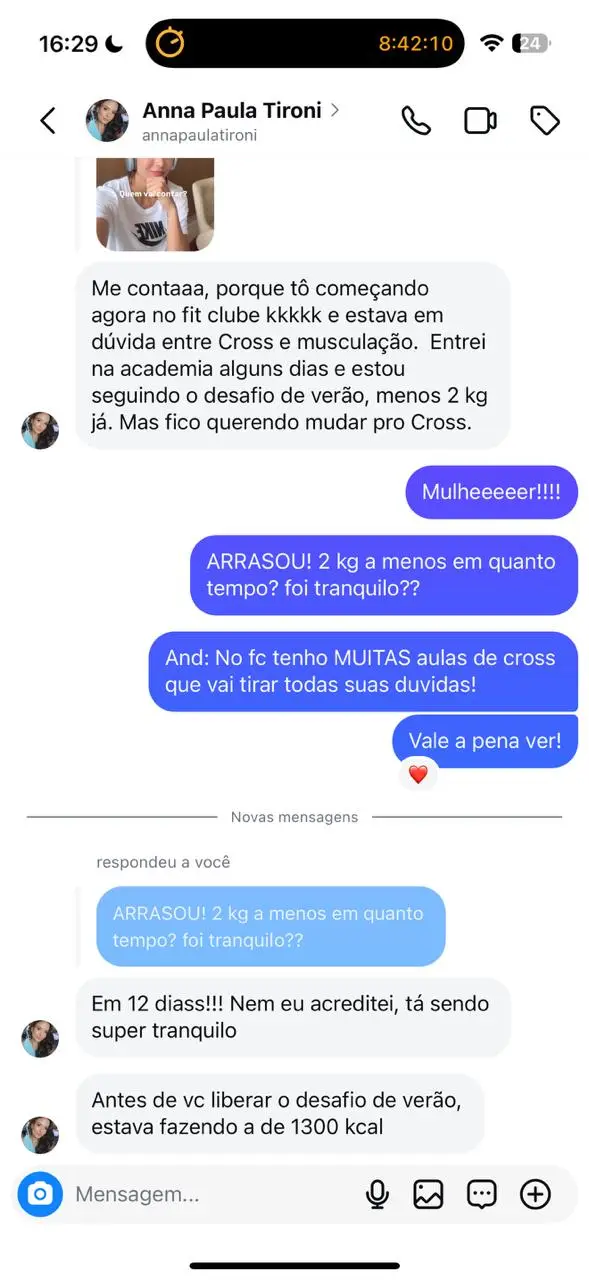
Task: Open the shared story photo thumbnail
Action: (155, 204)
